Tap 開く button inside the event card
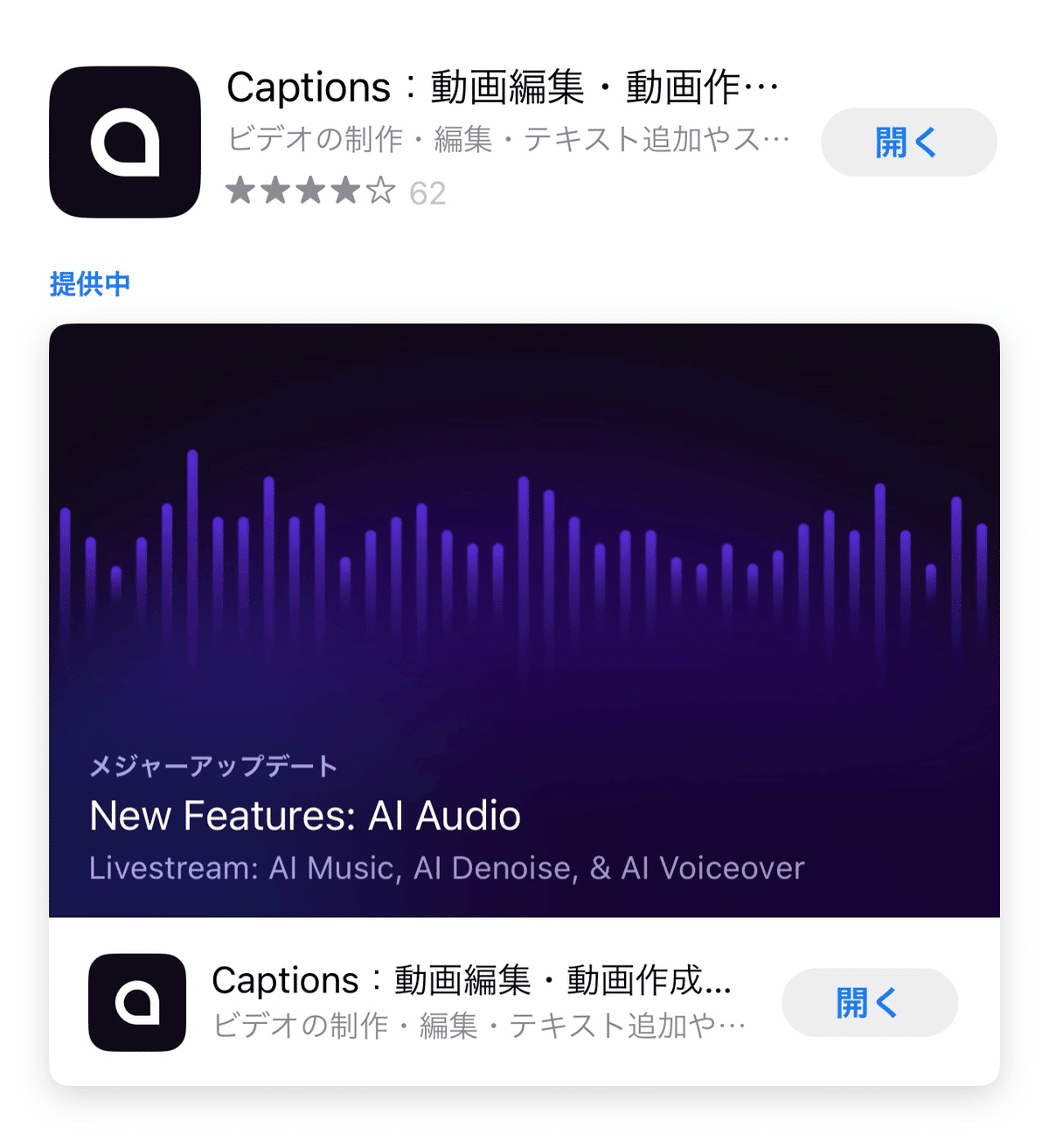The height and width of the screenshot is (1148, 1049). click(x=869, y=1002)
